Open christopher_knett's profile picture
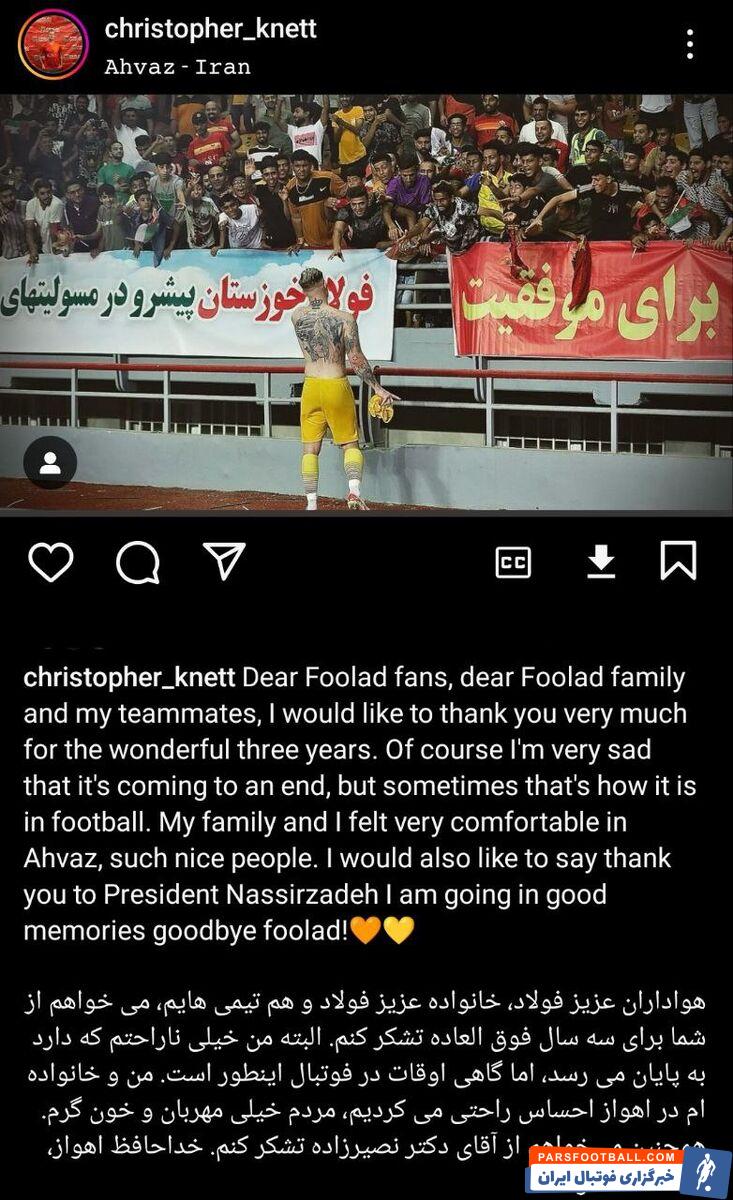Viewport: 733px width, 1200px height. click(x=52, y=44)
